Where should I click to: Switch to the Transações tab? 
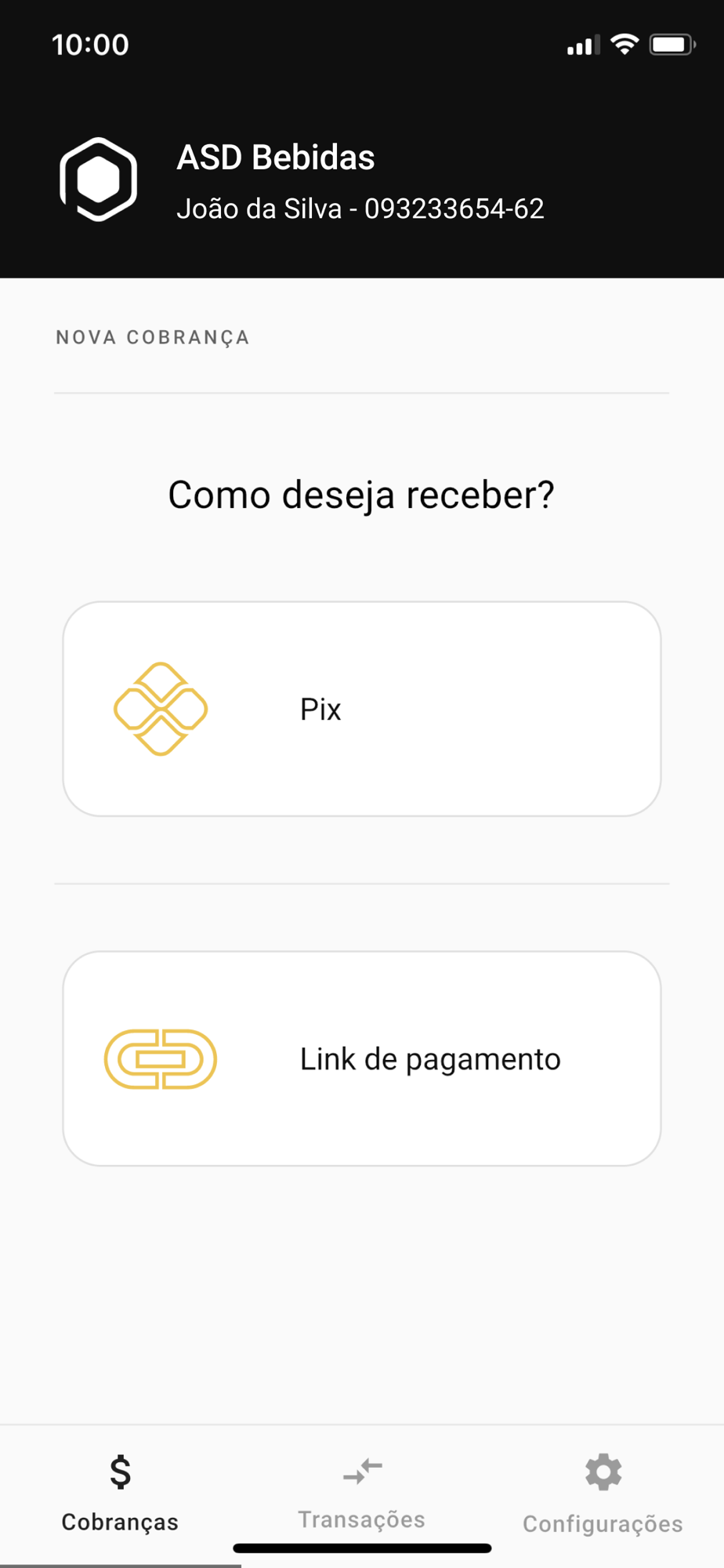pyautogui.click(x=361, y=1494)
